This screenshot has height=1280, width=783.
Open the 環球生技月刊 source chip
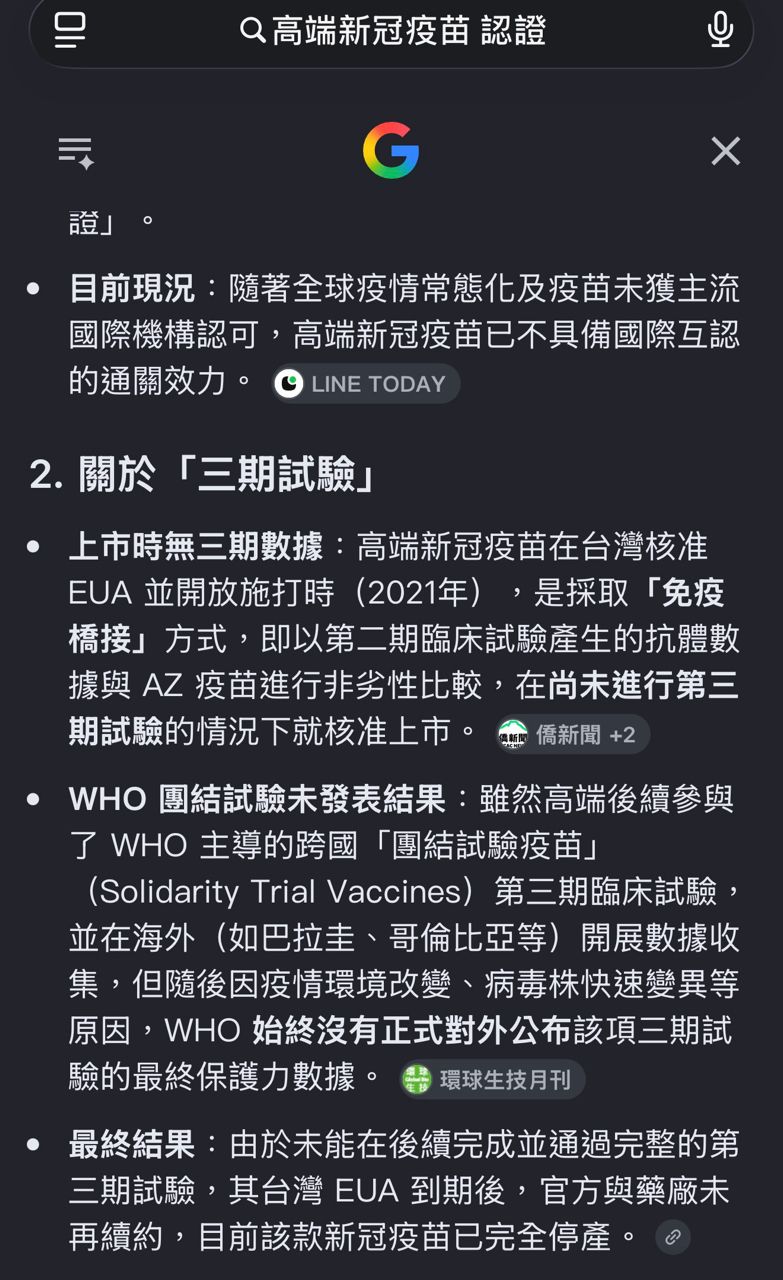(492, 1080)
